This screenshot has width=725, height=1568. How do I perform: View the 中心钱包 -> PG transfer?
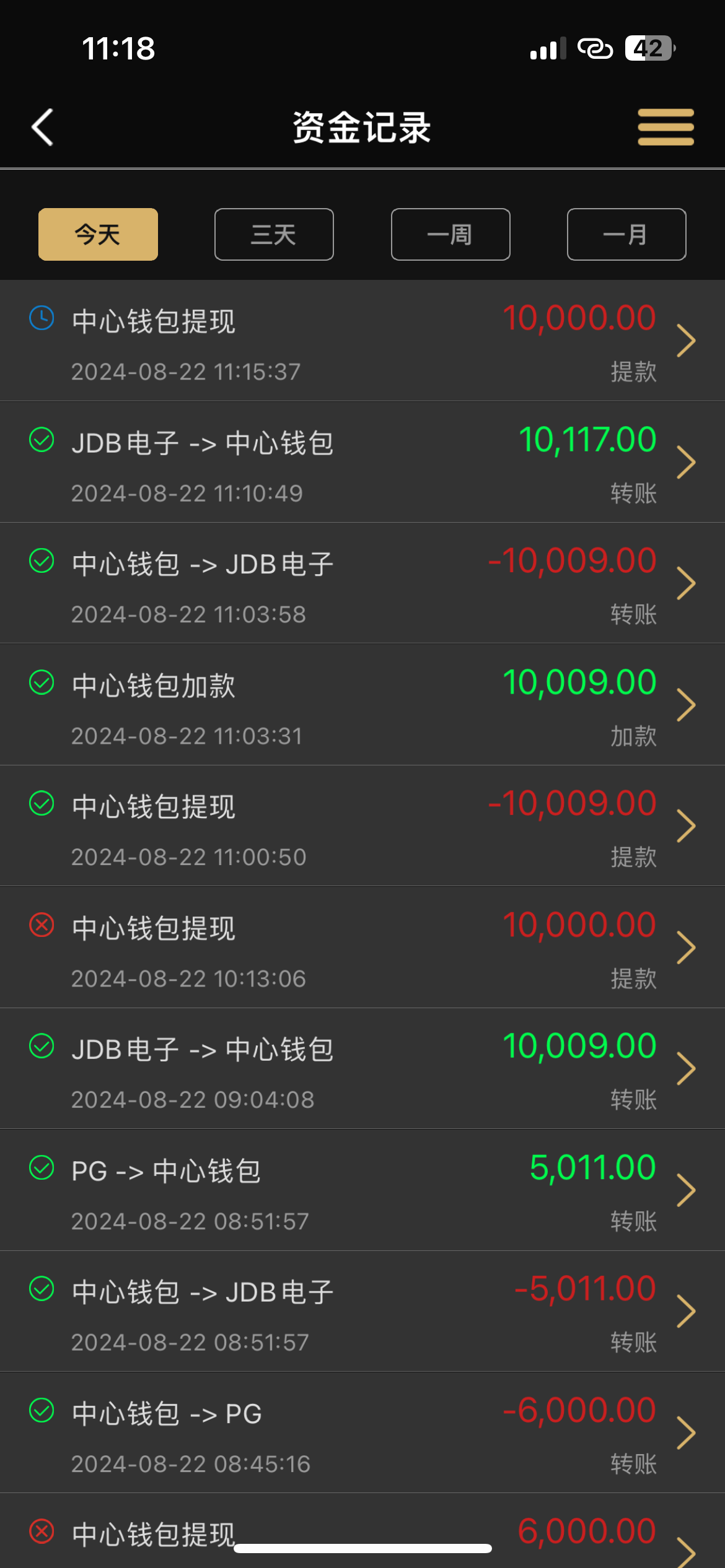tap(362, 1433)
